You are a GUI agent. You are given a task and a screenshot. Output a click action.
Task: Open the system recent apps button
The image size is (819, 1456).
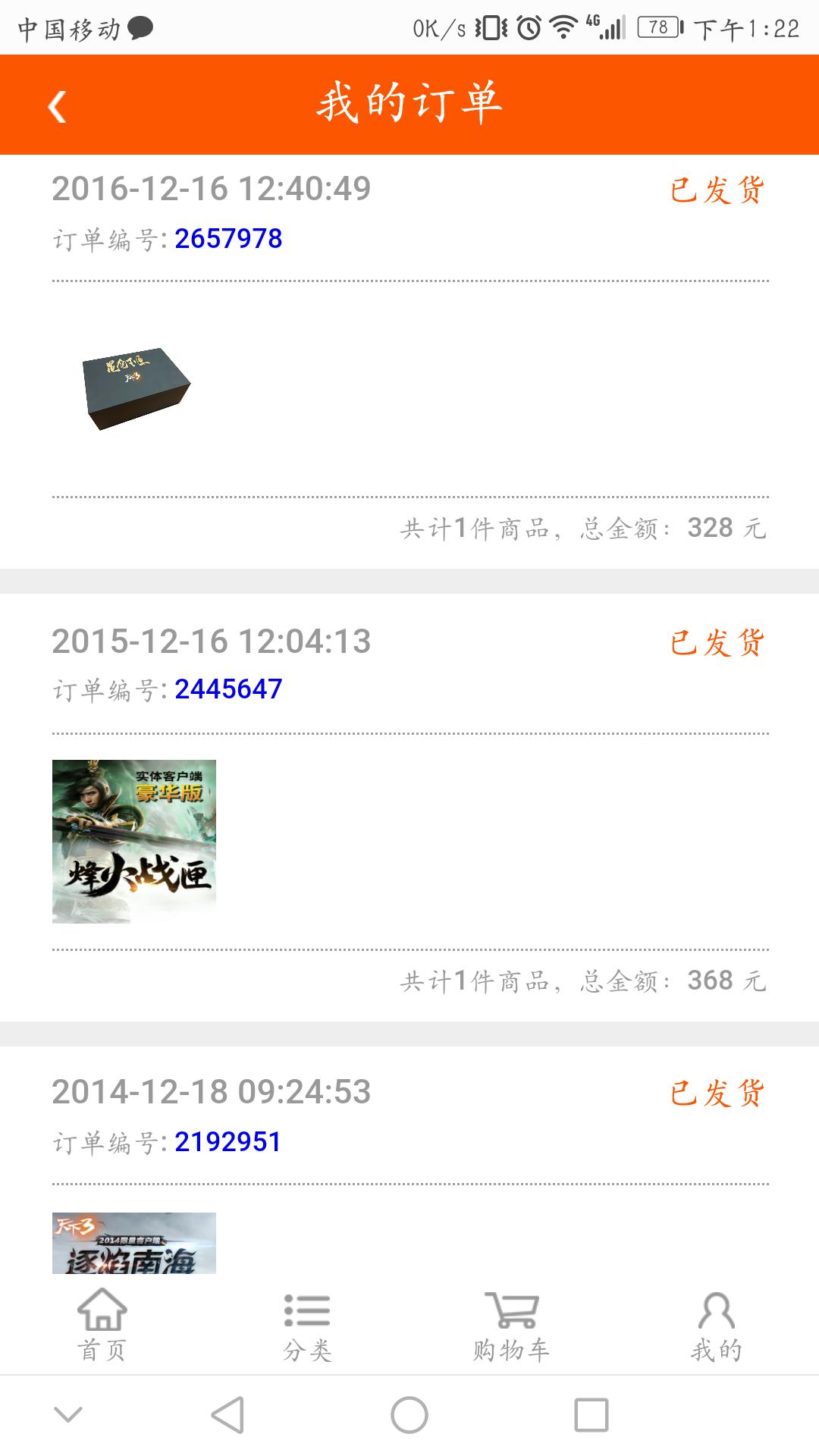coord(591,1415)
